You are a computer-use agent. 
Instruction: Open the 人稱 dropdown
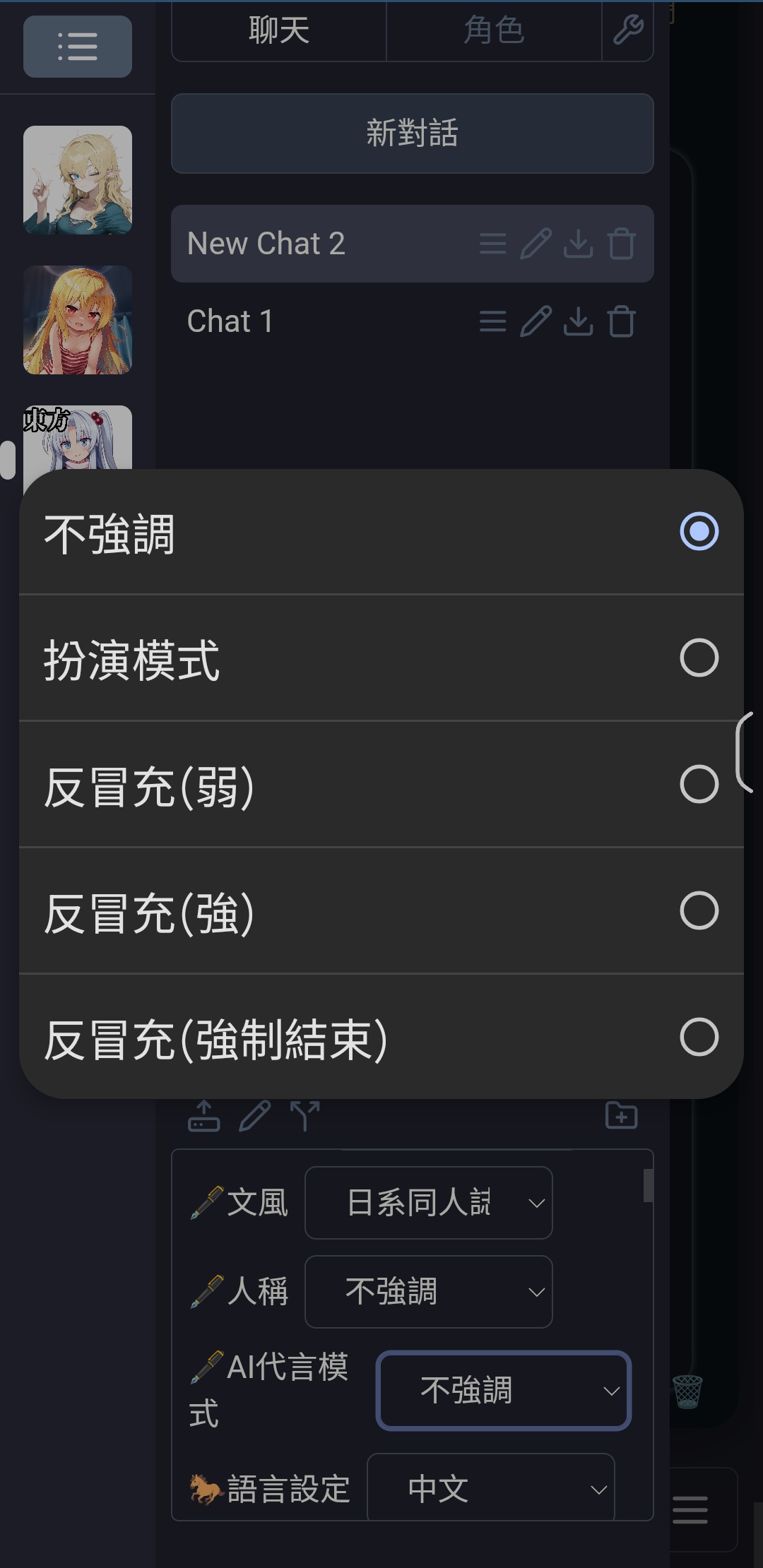[x=429, y=1292]
